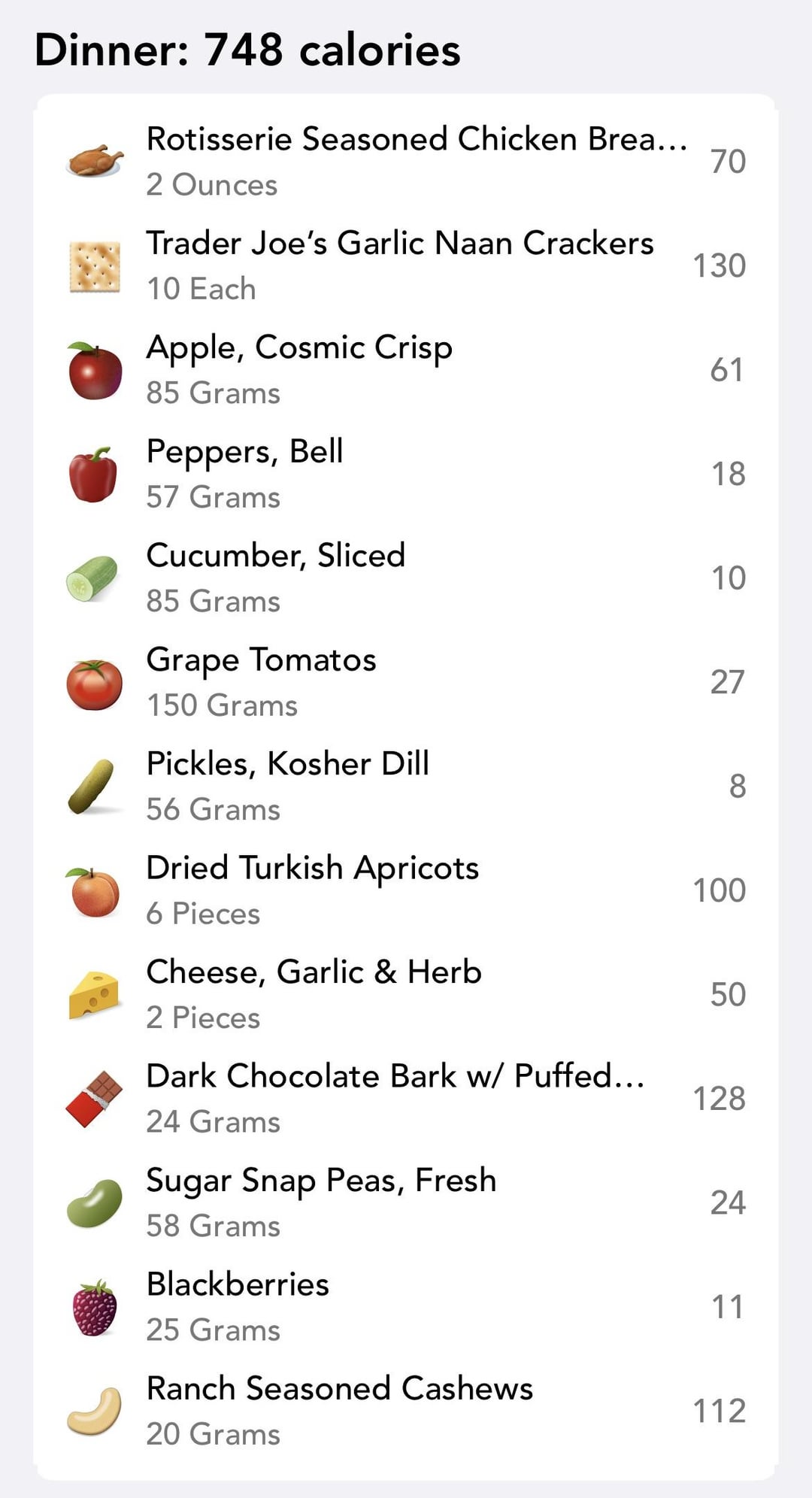View the Pickles, Kosher Dill item
Viewport: 812px width, 1498px height.
[x=406, y=787]
